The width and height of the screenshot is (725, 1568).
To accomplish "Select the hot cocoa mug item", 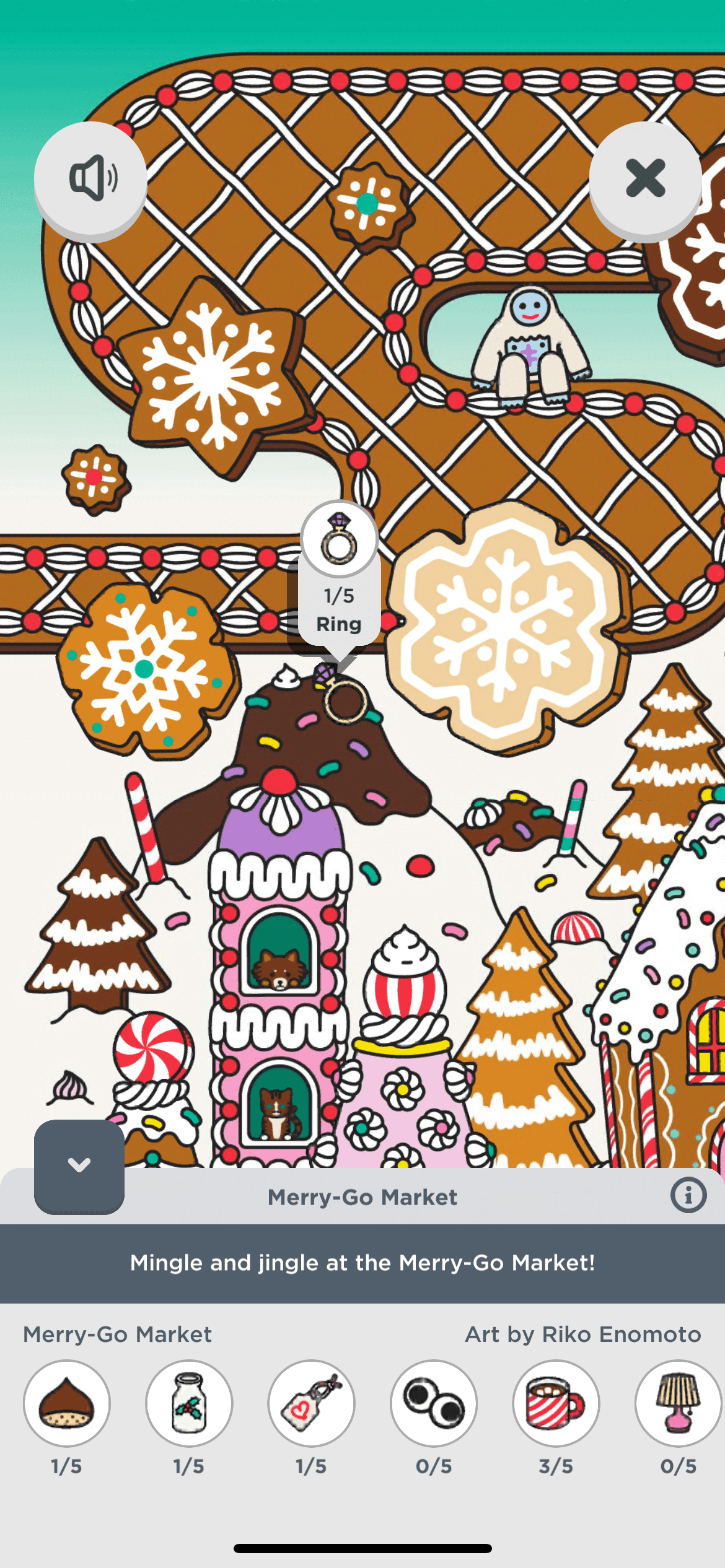I will [556, 1403].
